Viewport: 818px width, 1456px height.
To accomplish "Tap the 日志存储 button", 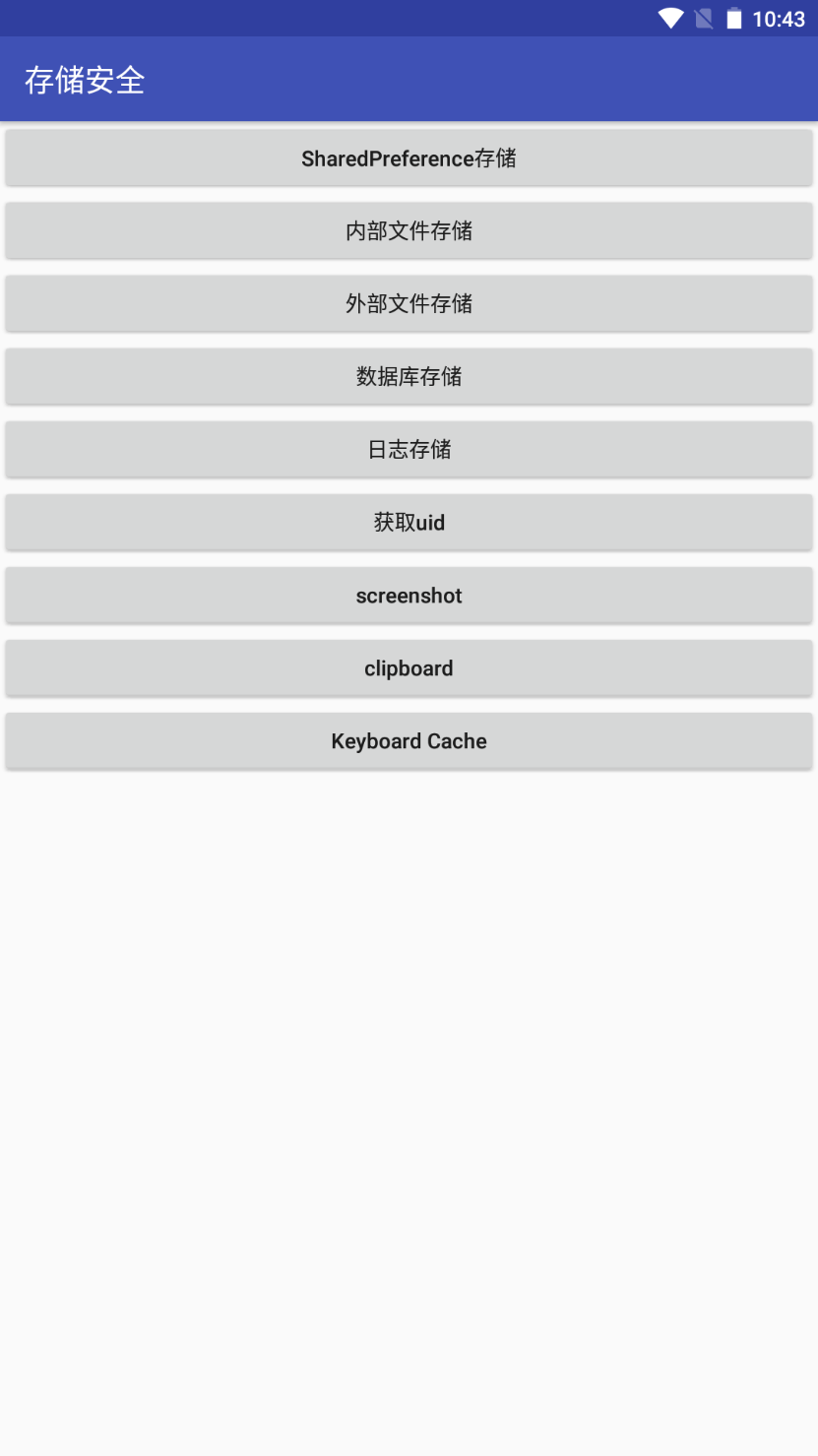I will tap(409, 450).
